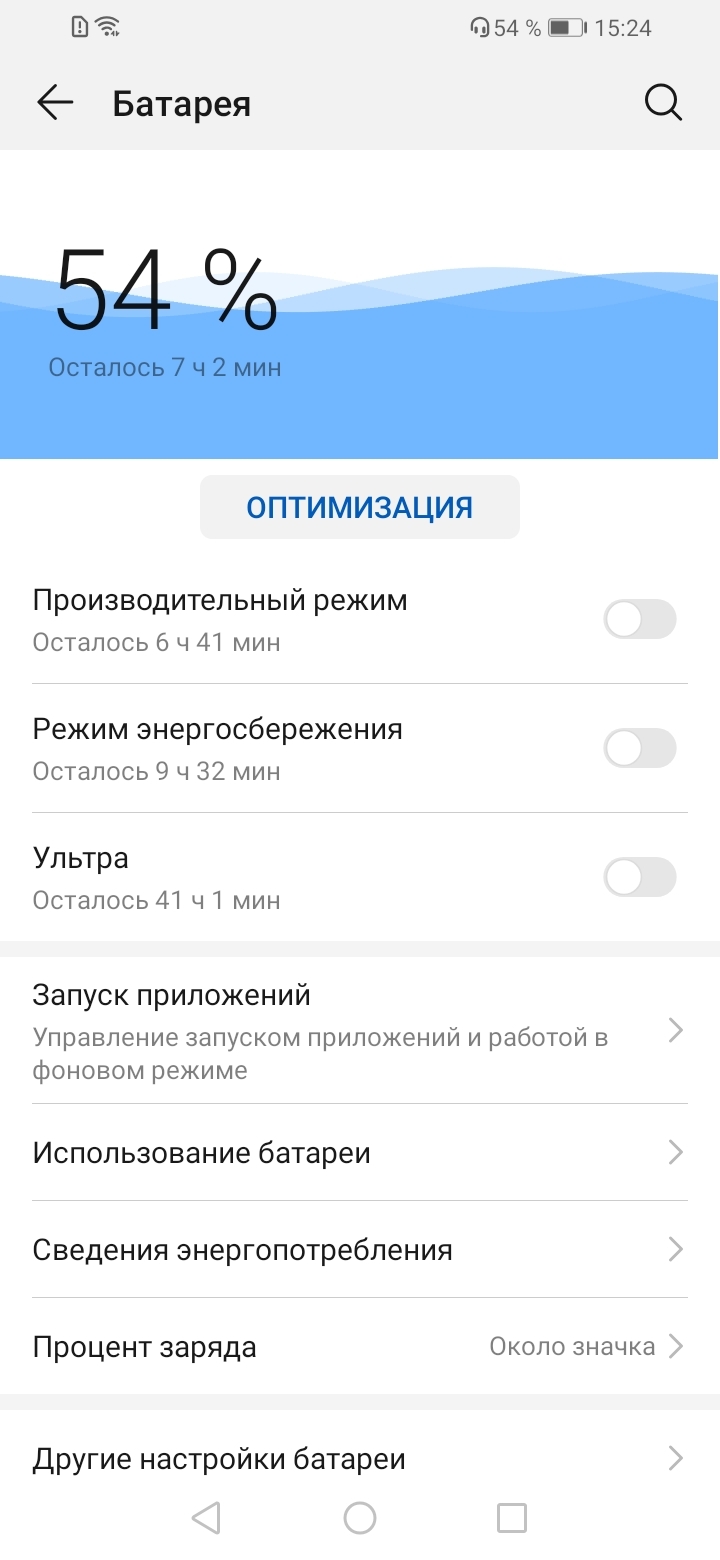Expand Запуск приложений via its chevron

click(x=675, y=1030)
